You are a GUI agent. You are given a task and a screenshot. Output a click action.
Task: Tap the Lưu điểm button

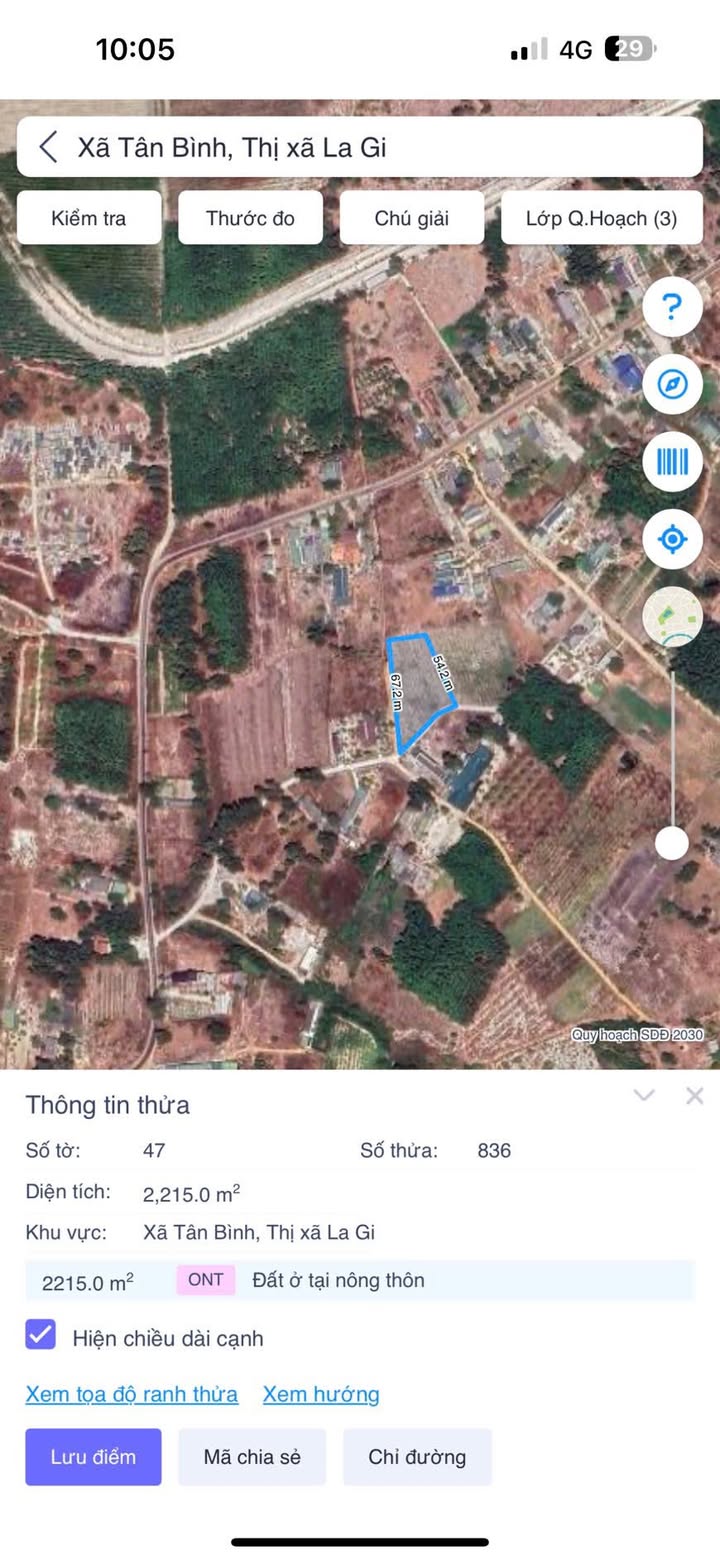click(x=93, y=1457)
